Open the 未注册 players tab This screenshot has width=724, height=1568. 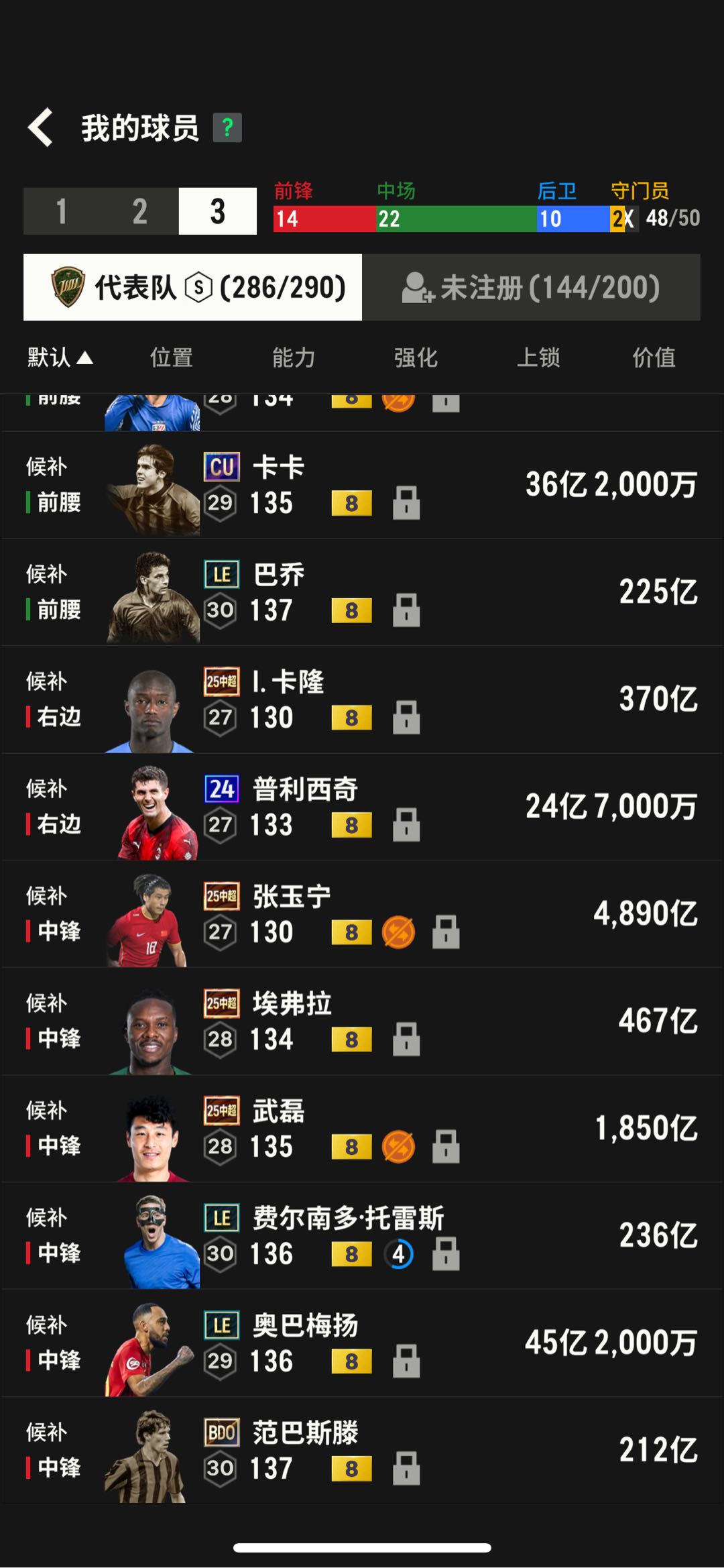(x=531, y=287)
